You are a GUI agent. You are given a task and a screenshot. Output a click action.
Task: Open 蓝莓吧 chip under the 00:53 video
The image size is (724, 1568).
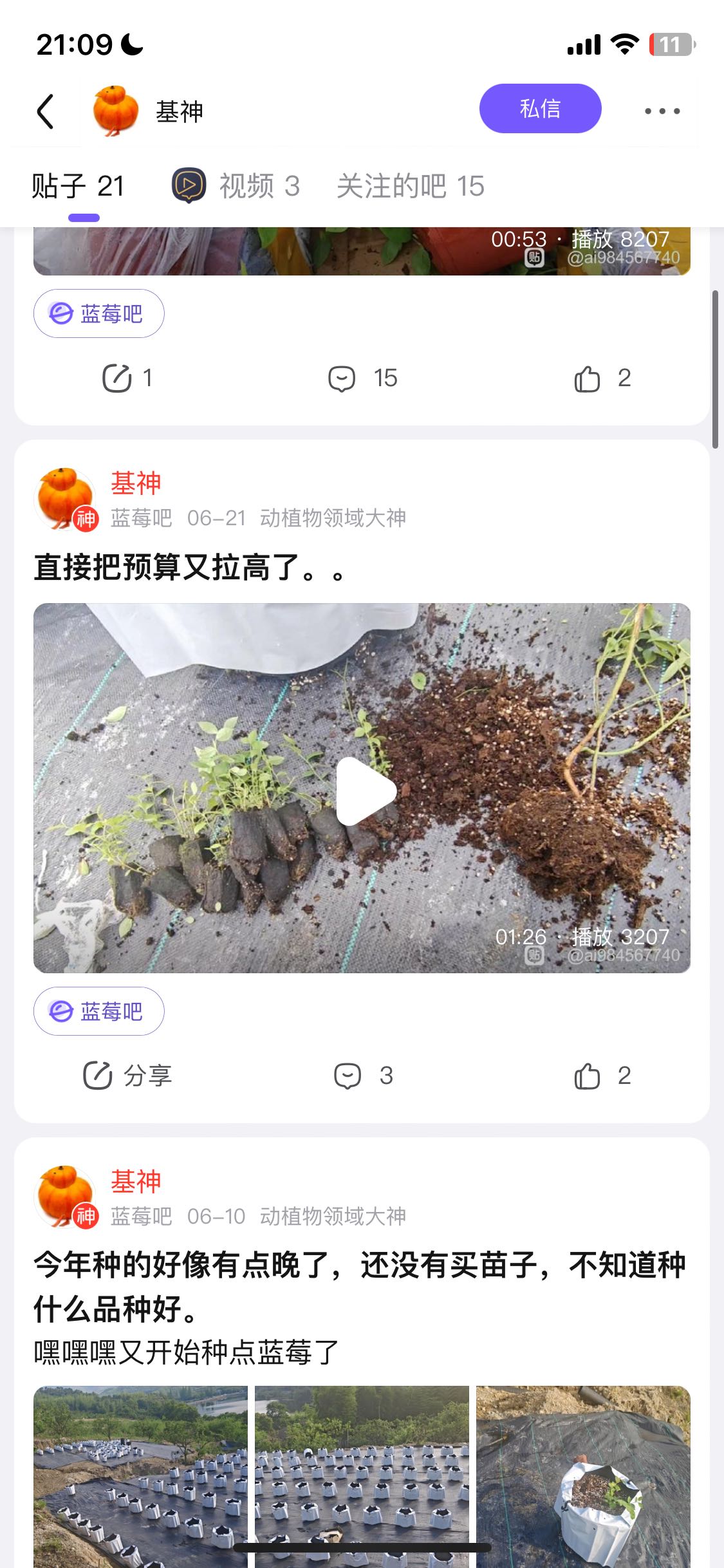click(98, 313)
